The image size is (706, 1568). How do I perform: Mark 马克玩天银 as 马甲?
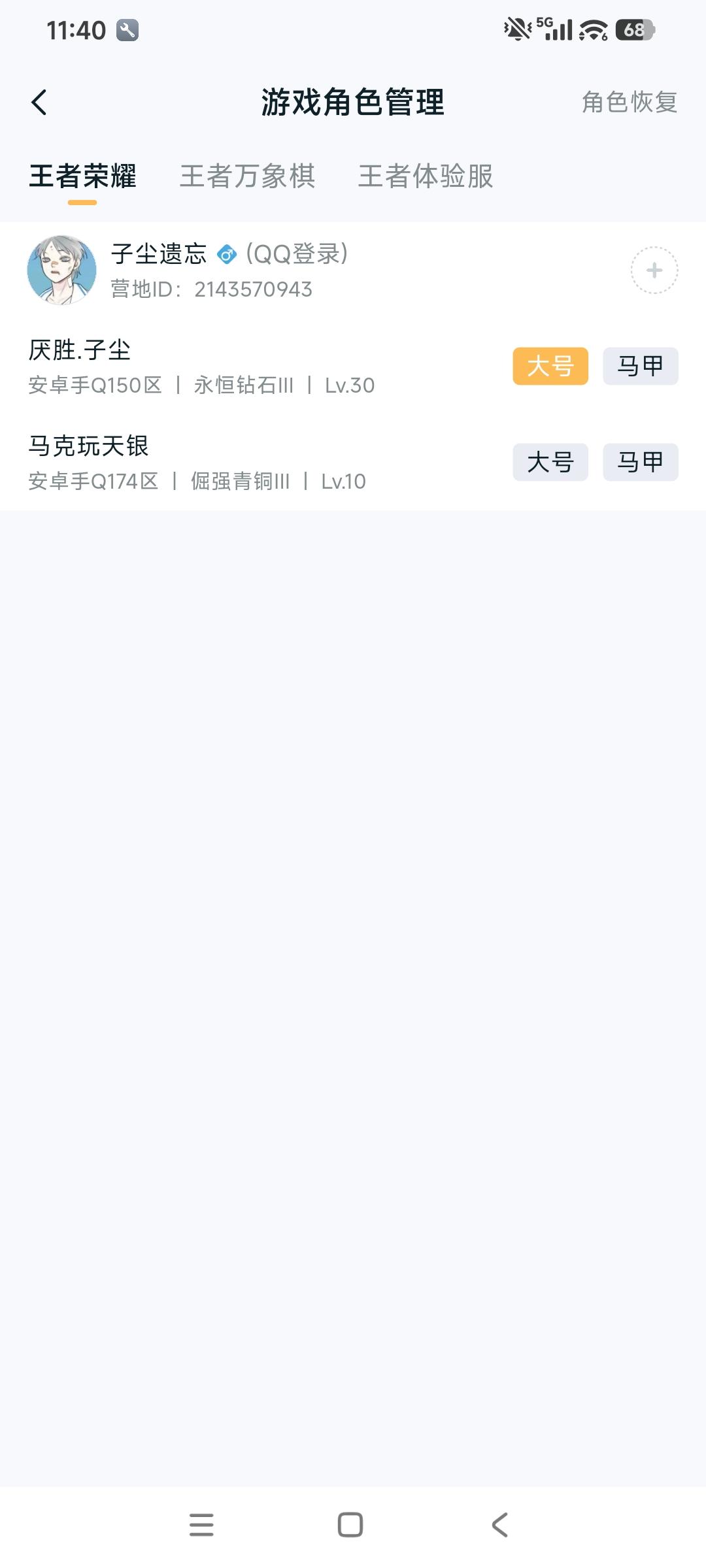[639, 463]
